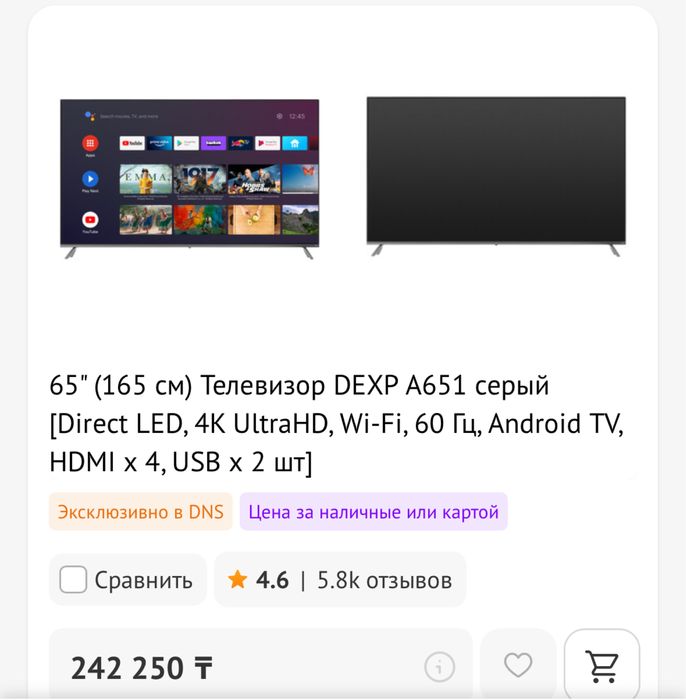View the TV photo with black screen
Screen dimensions: 686x700
tap(496, 176)
